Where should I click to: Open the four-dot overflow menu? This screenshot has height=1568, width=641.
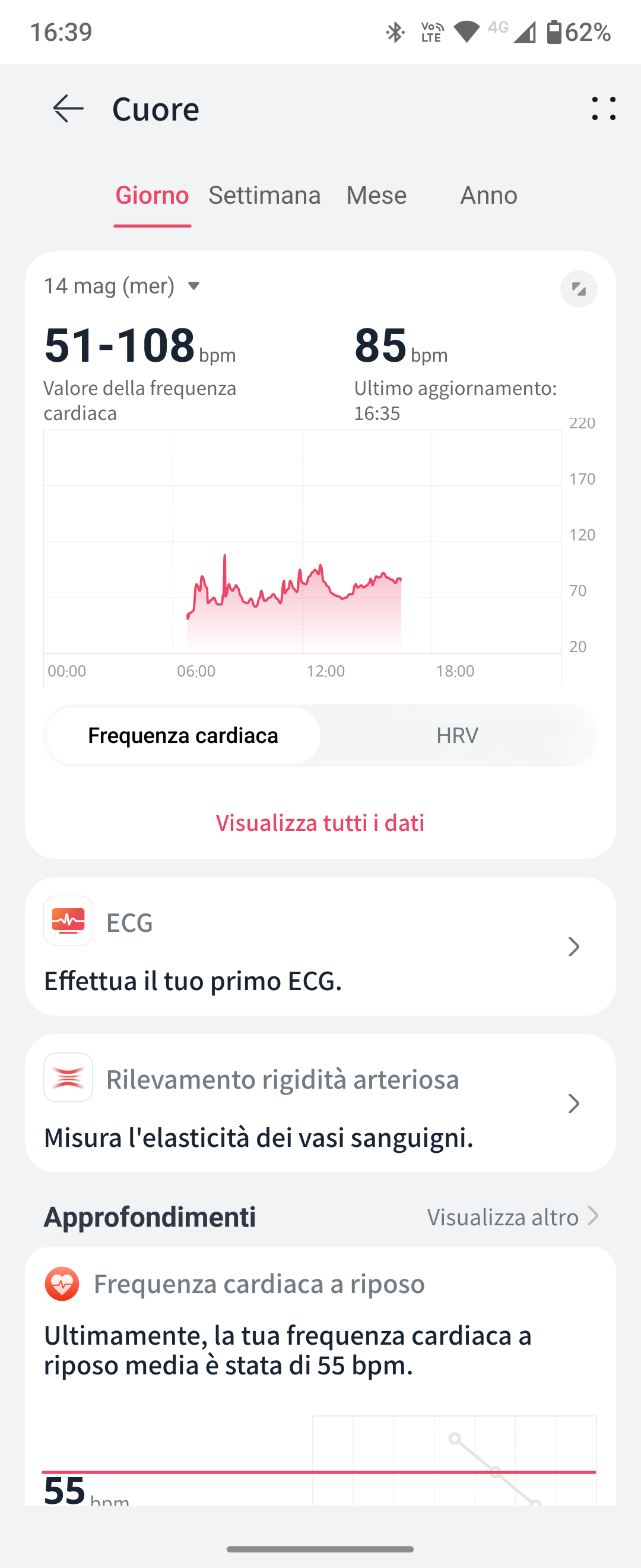point(603,109)
